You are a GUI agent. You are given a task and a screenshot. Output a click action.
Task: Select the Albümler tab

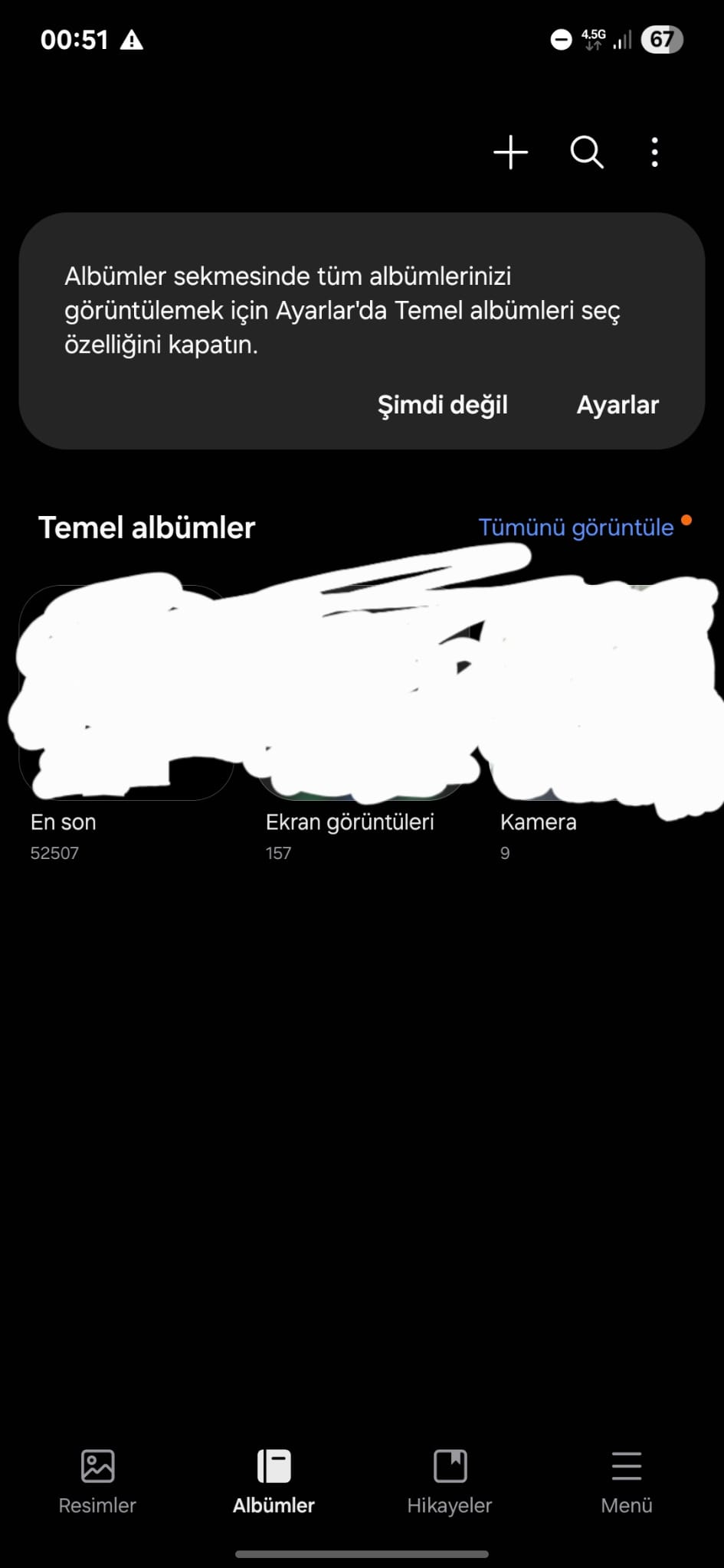pos(274,1481)
